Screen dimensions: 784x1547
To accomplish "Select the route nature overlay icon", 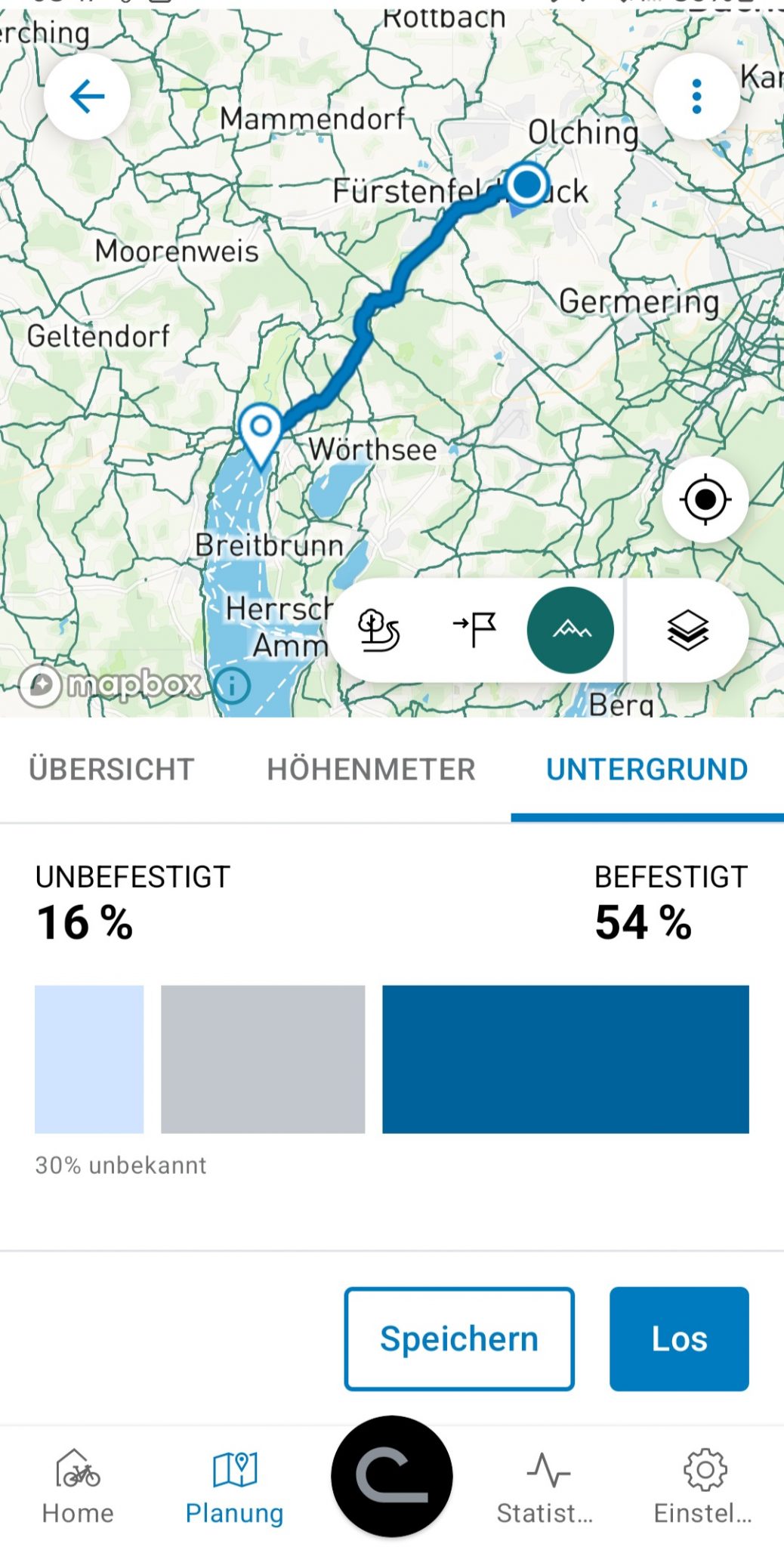I will (x=378, y=631).
